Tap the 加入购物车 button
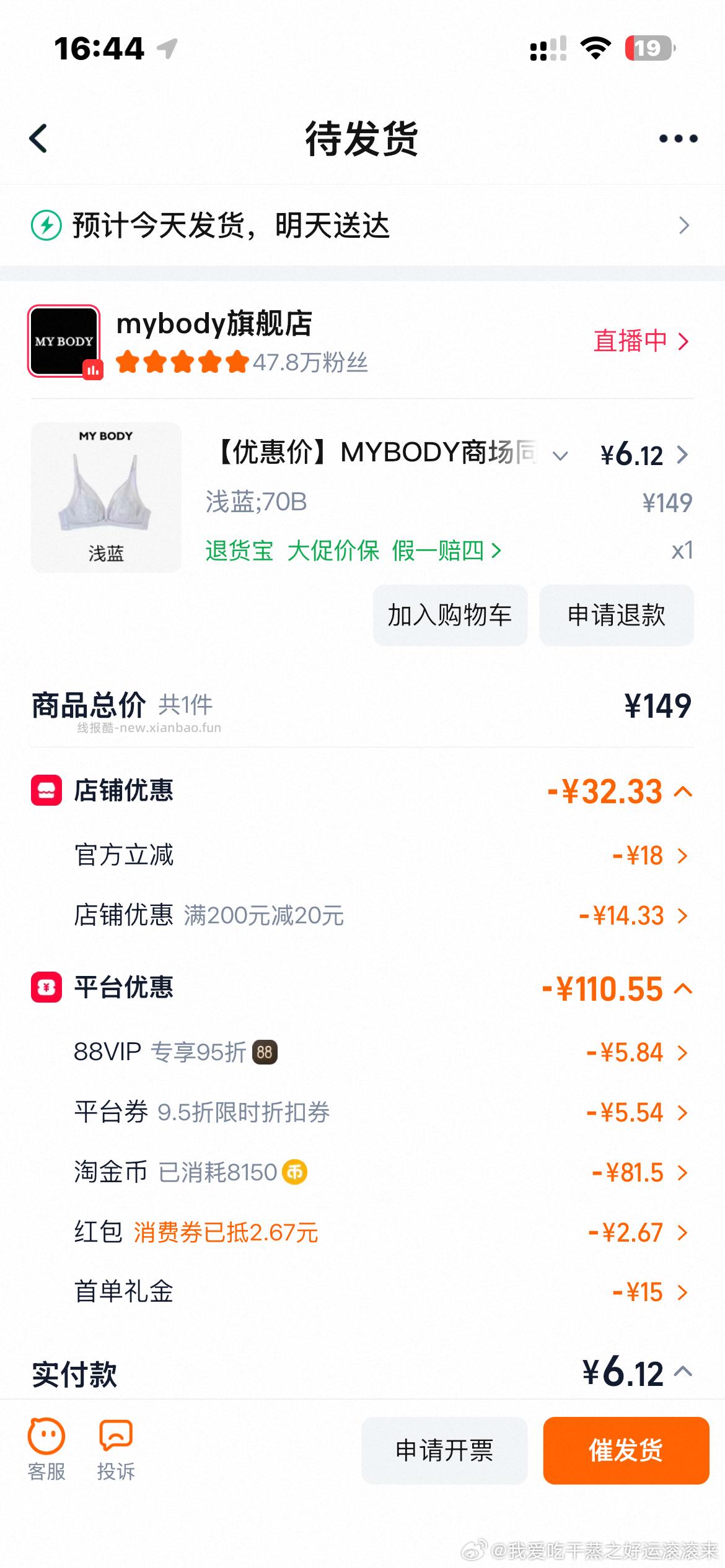Viewport: 725px width, 1568px height. pos(450,615)
